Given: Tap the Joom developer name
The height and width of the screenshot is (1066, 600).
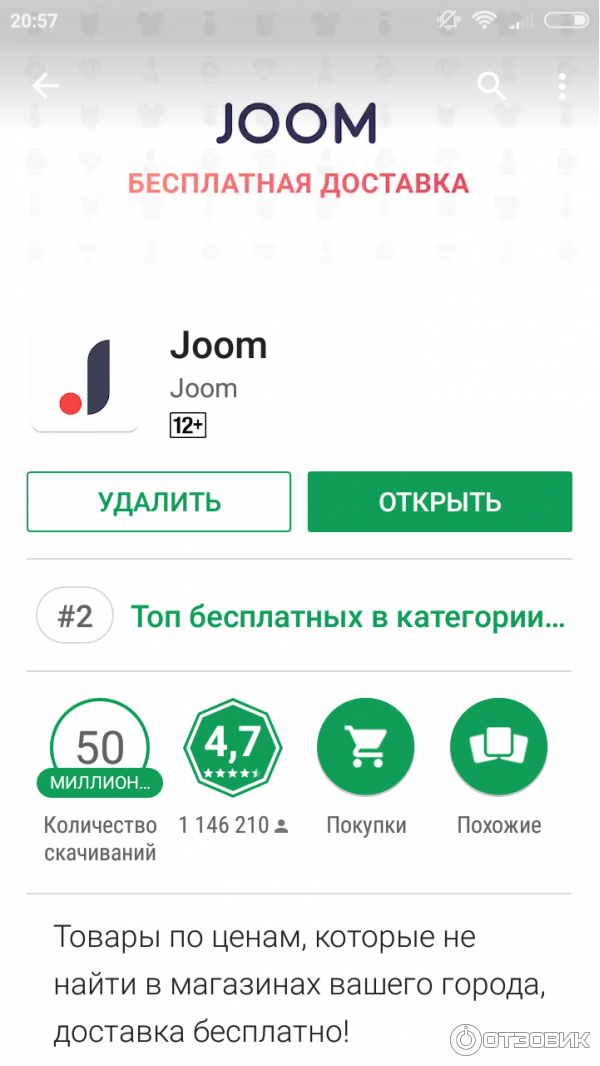Looking at the screenshot, I should (203, 388).
